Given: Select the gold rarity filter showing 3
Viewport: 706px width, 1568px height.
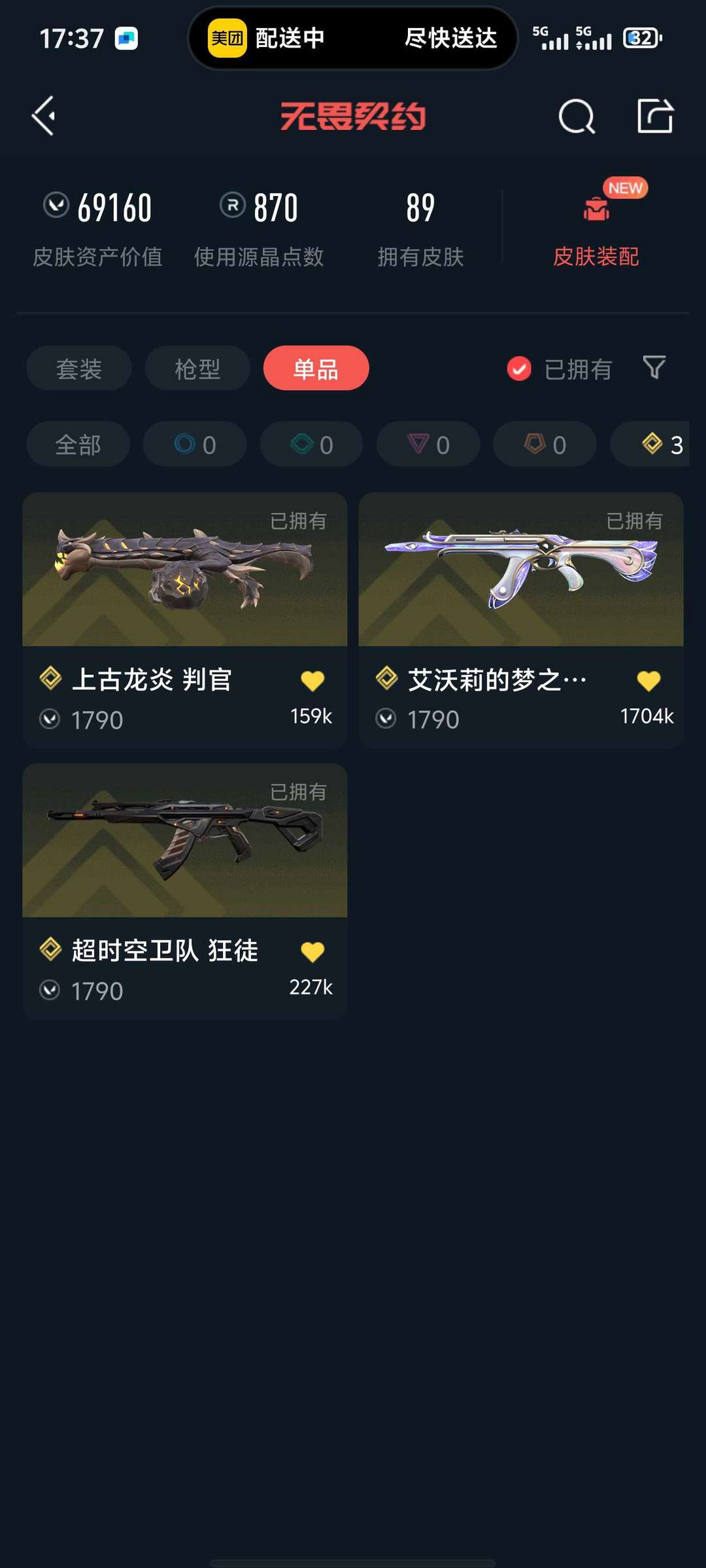Looking at the screenshot, I should (x=654, y=444).
